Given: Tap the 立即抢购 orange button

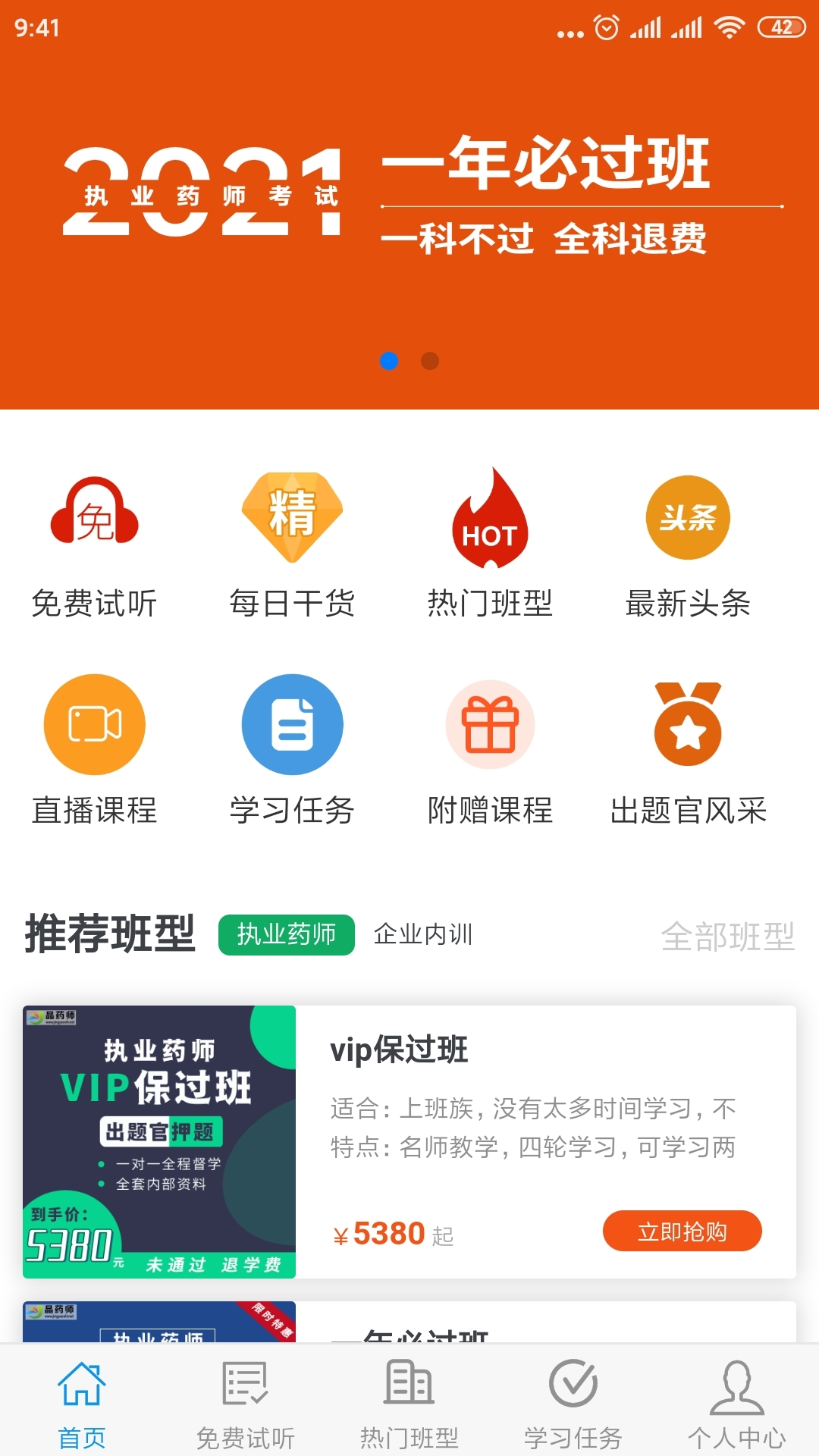Looking at the screenshot, I should click(682, 1231).
